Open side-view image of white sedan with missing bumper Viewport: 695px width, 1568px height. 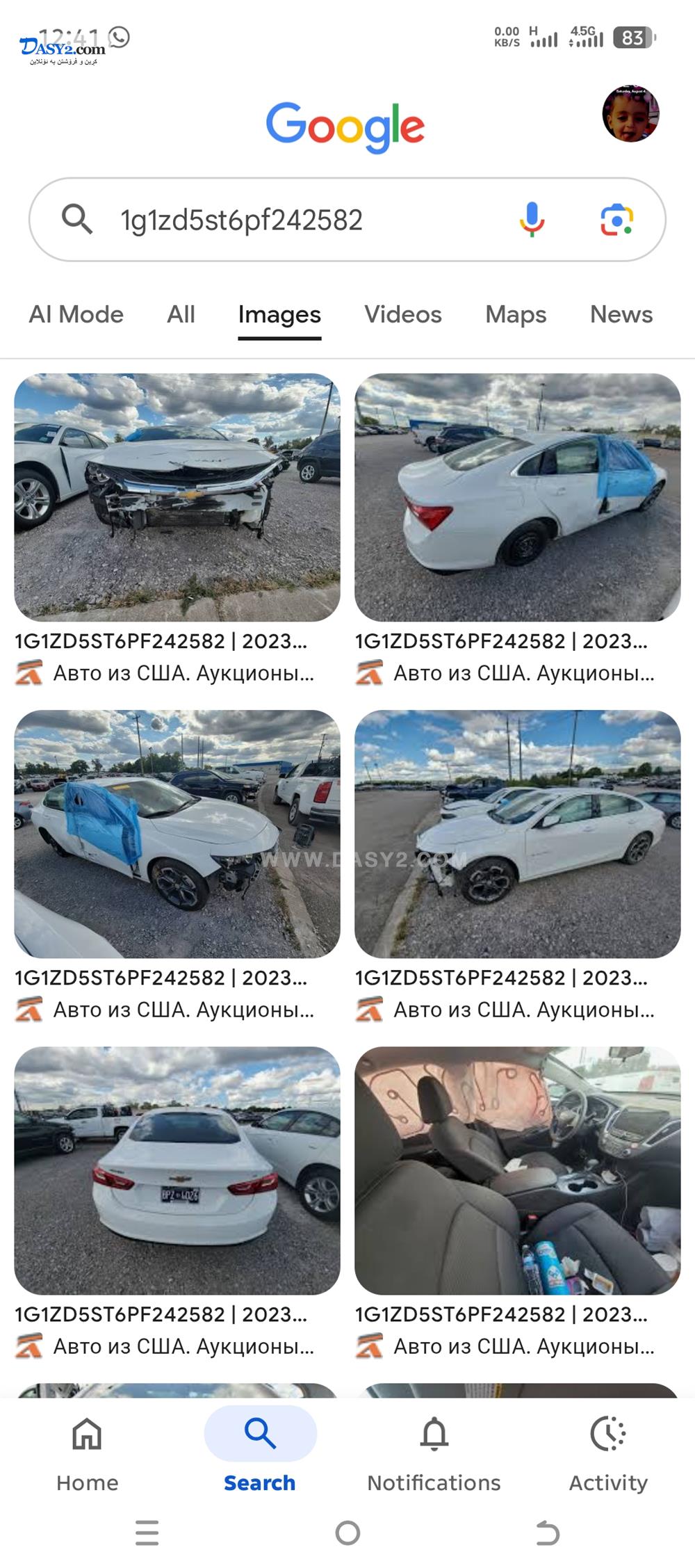click(518, 834)
